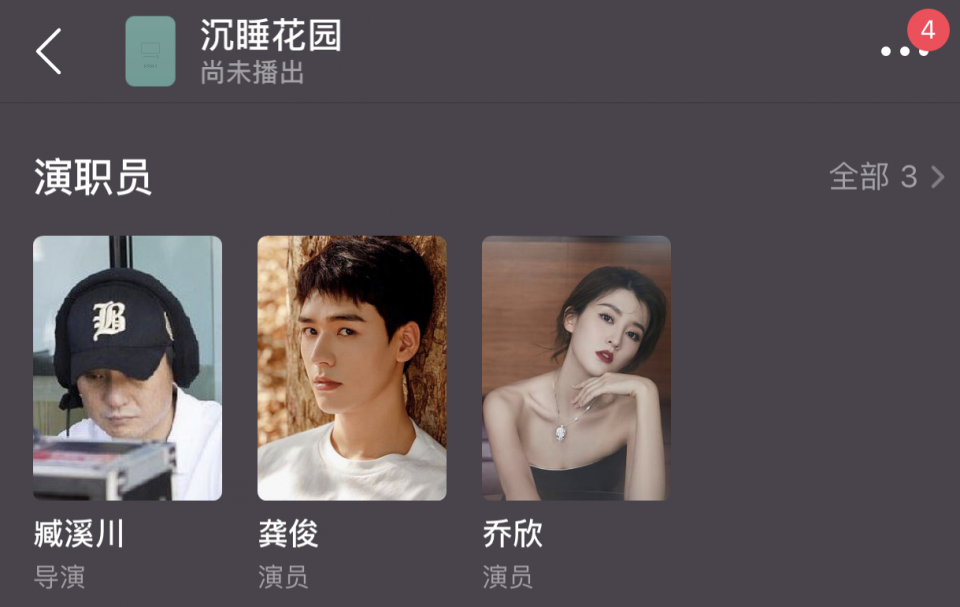
Task: Open the three-dot overflow menu
Action: [903, 52]
